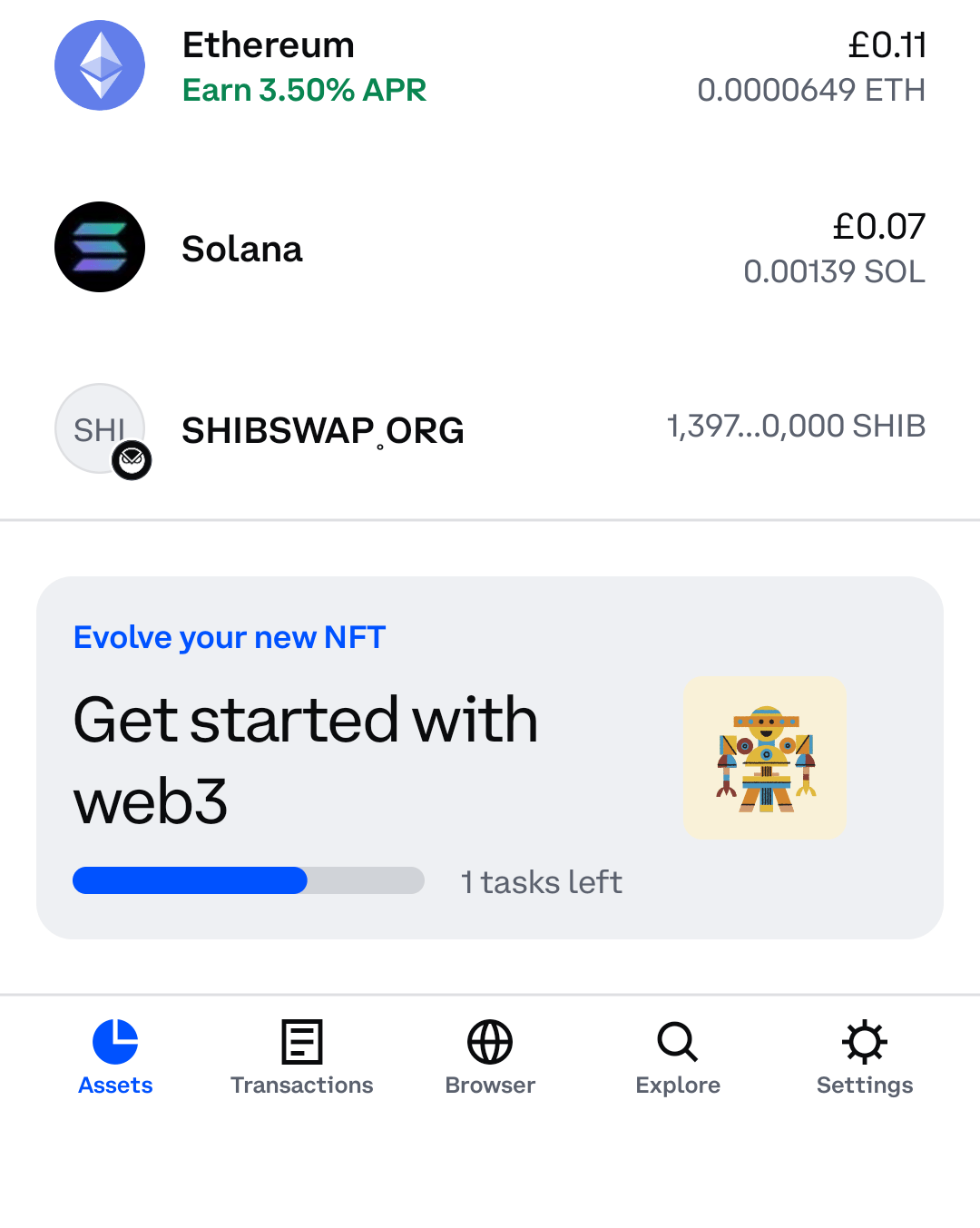Open the Transactions icon in the bottom bar
980x1228 pixels.
pos(301,1041)
